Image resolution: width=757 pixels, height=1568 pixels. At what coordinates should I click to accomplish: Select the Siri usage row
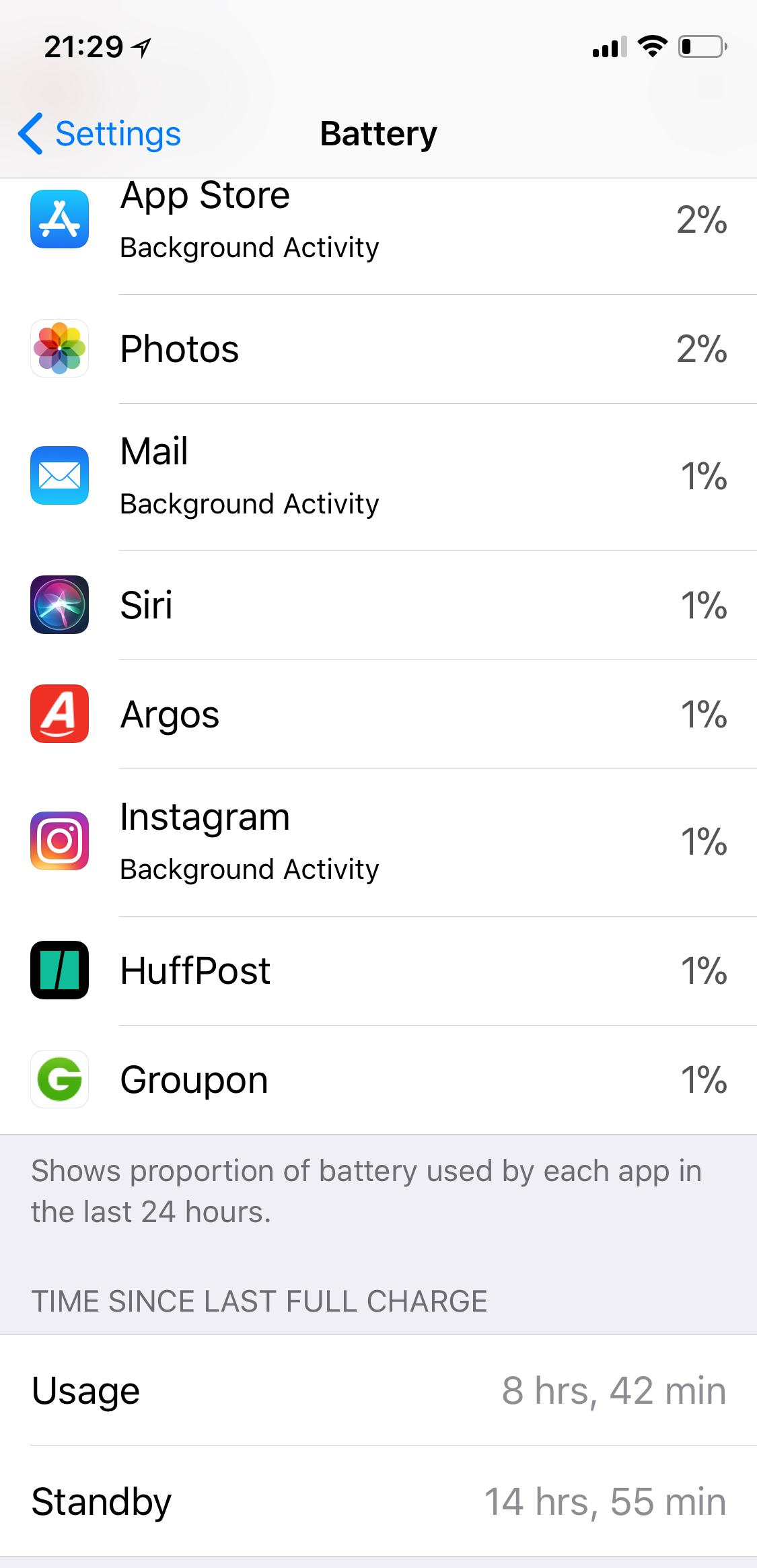(378, 606)
